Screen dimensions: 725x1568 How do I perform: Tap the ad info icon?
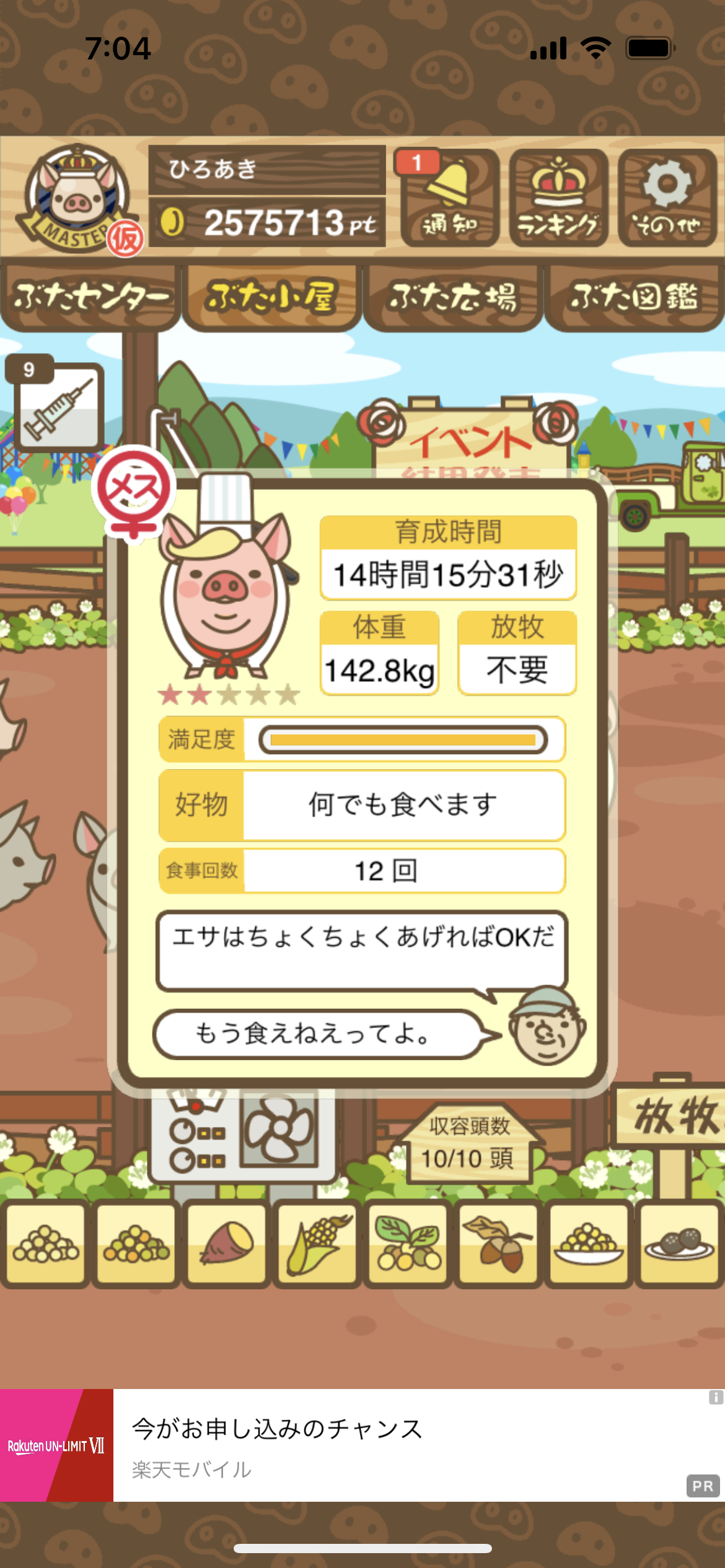[716, 1397]
